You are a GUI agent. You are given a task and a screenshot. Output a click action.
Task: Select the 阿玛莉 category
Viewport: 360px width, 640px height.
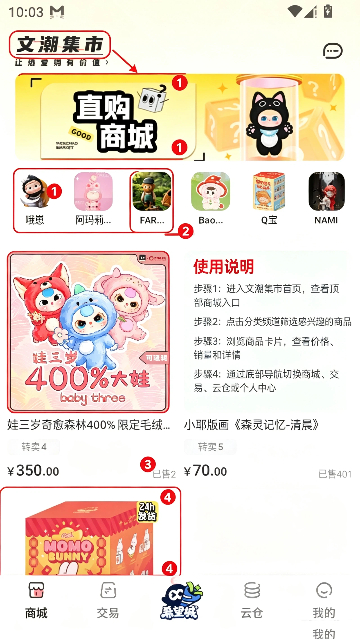coord(93,198)
